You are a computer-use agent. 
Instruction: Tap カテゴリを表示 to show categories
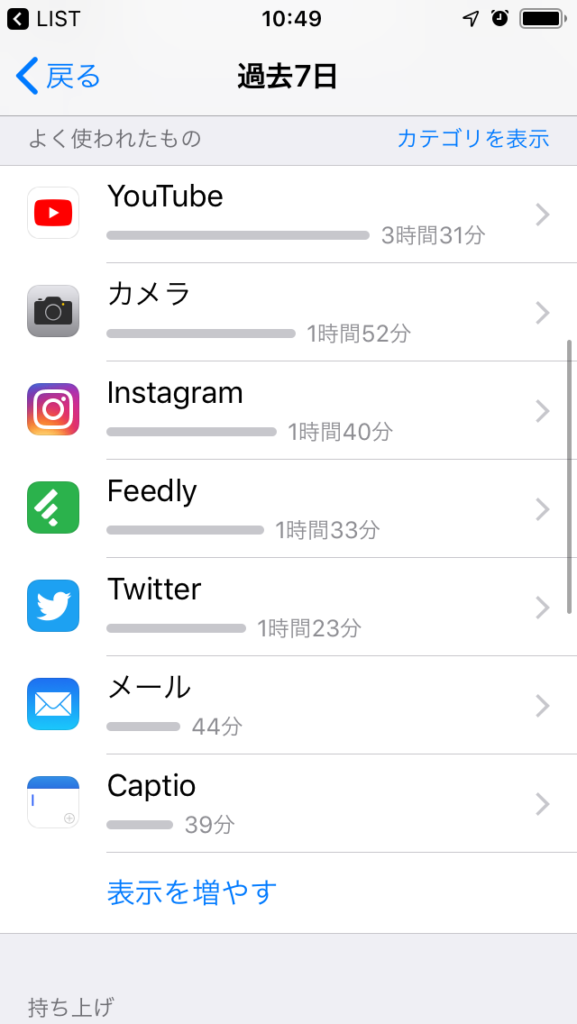point(473,138)
